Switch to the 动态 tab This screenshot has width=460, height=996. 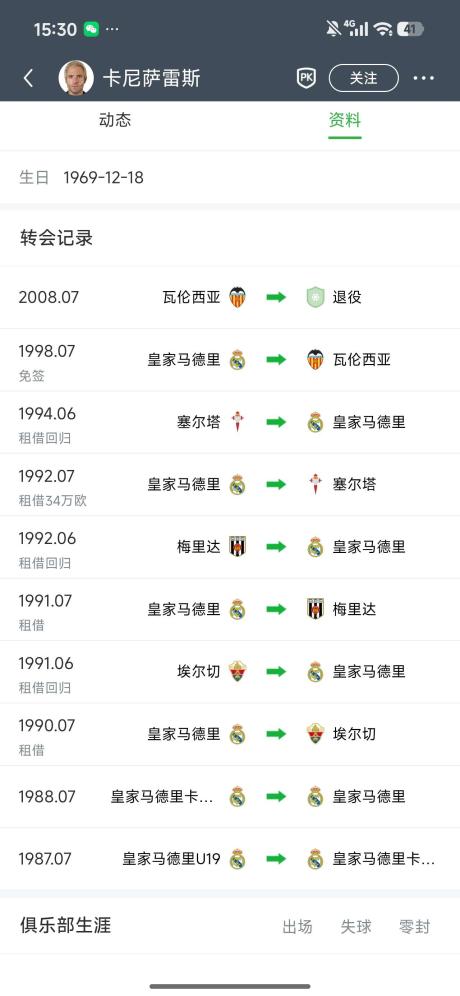(115, 120)
